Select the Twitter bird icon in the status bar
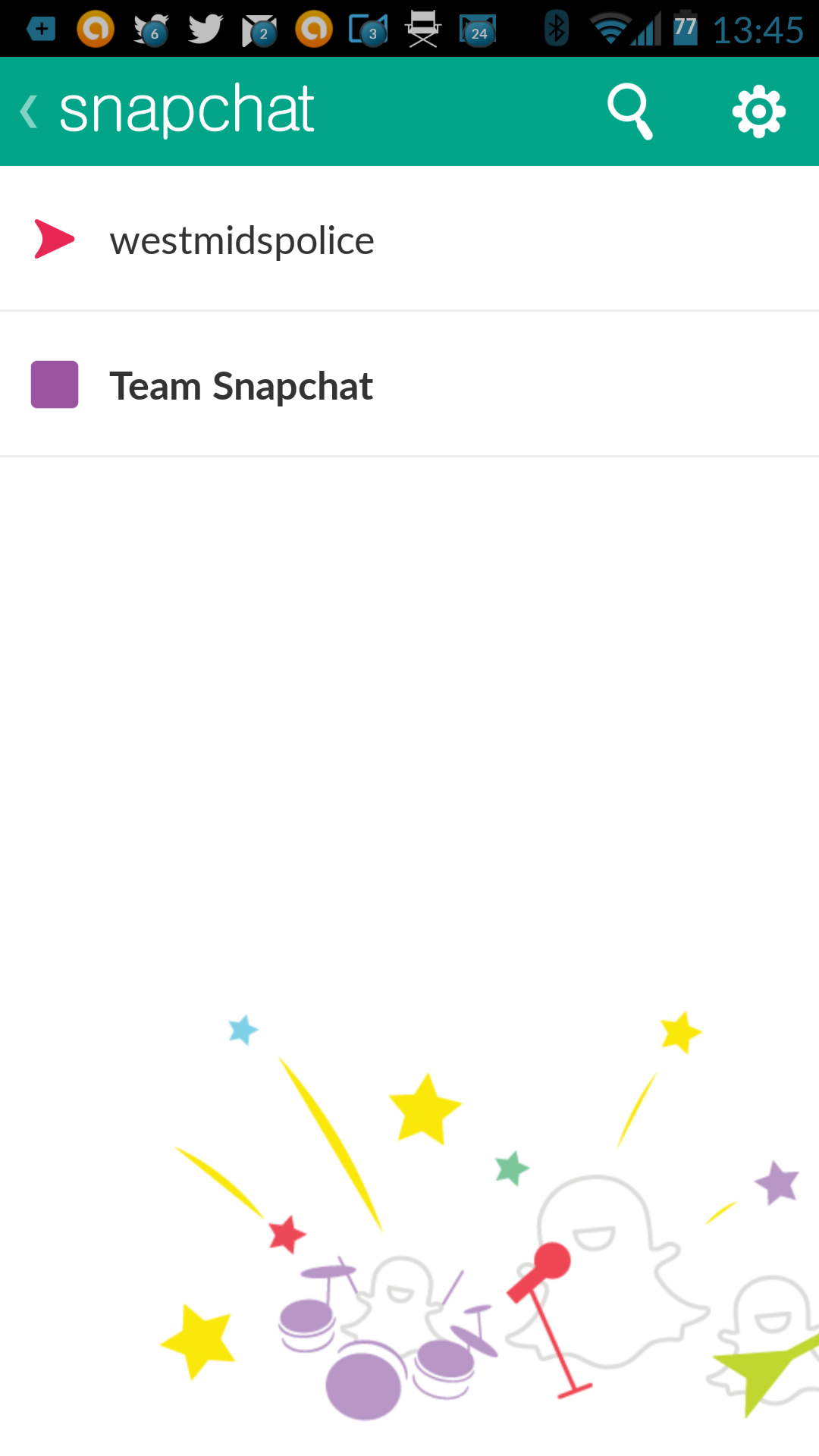This screenshot has width=819, height=1456. tap(203, 30)
